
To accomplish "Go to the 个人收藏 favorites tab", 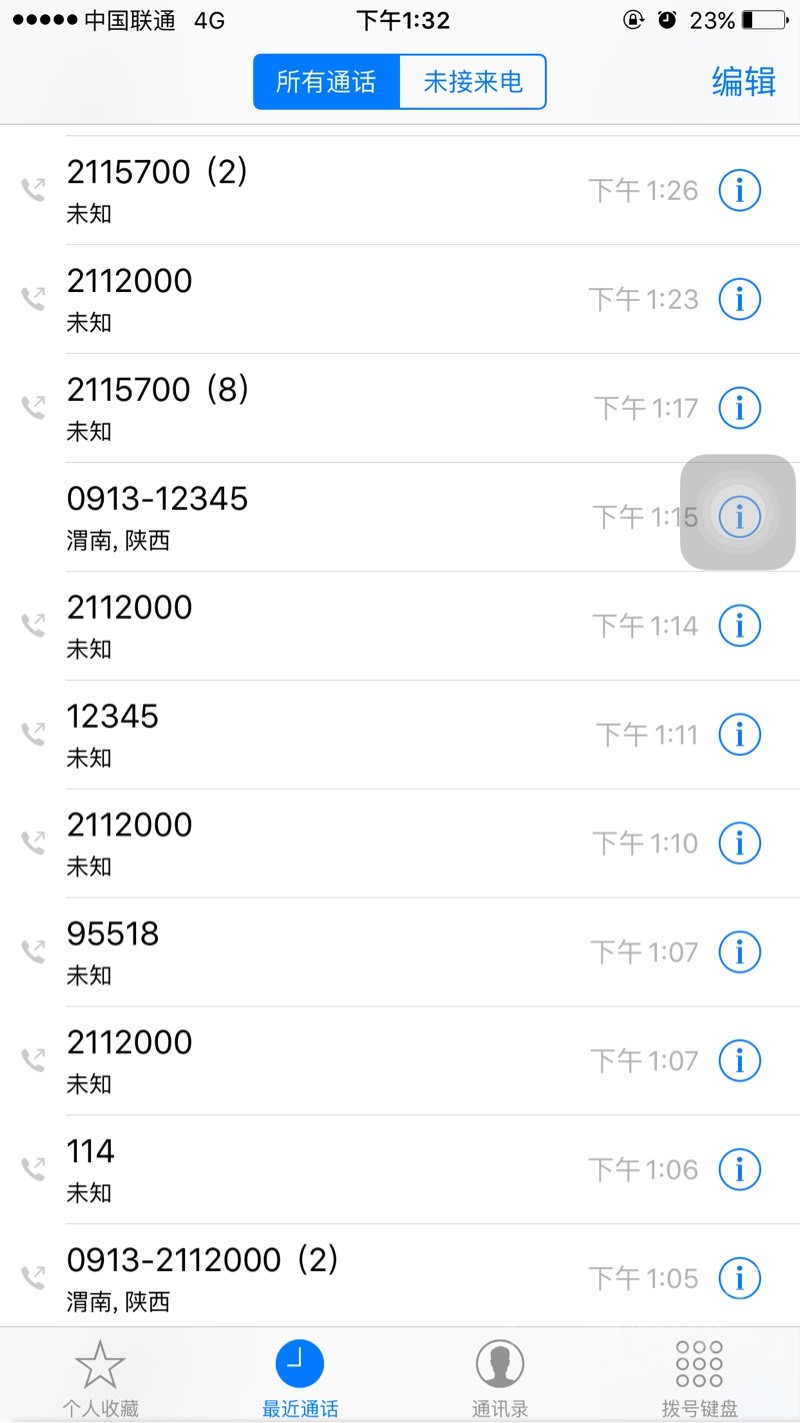I will pos(100,1378).
